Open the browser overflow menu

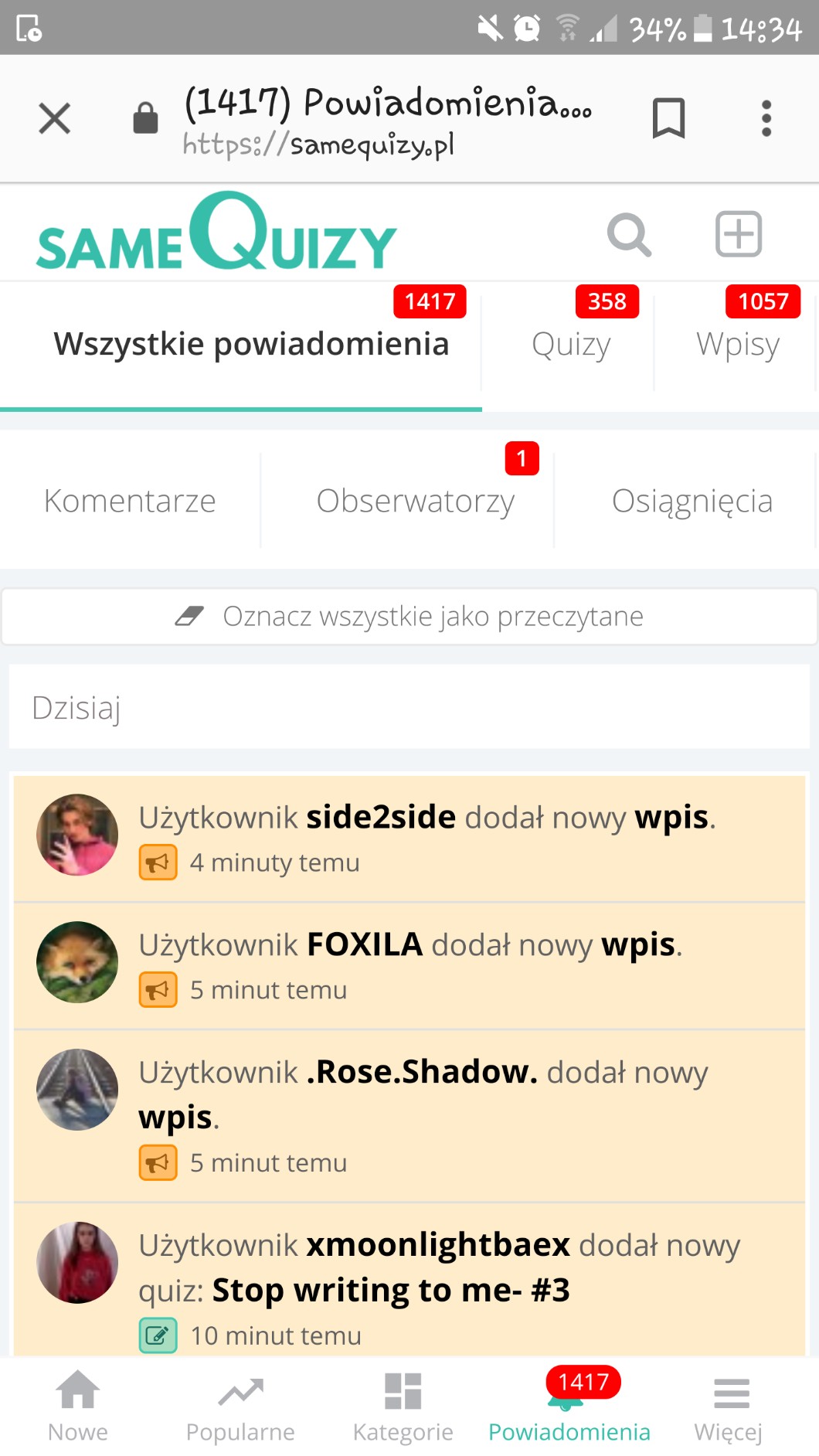click(x=766, y=118)
